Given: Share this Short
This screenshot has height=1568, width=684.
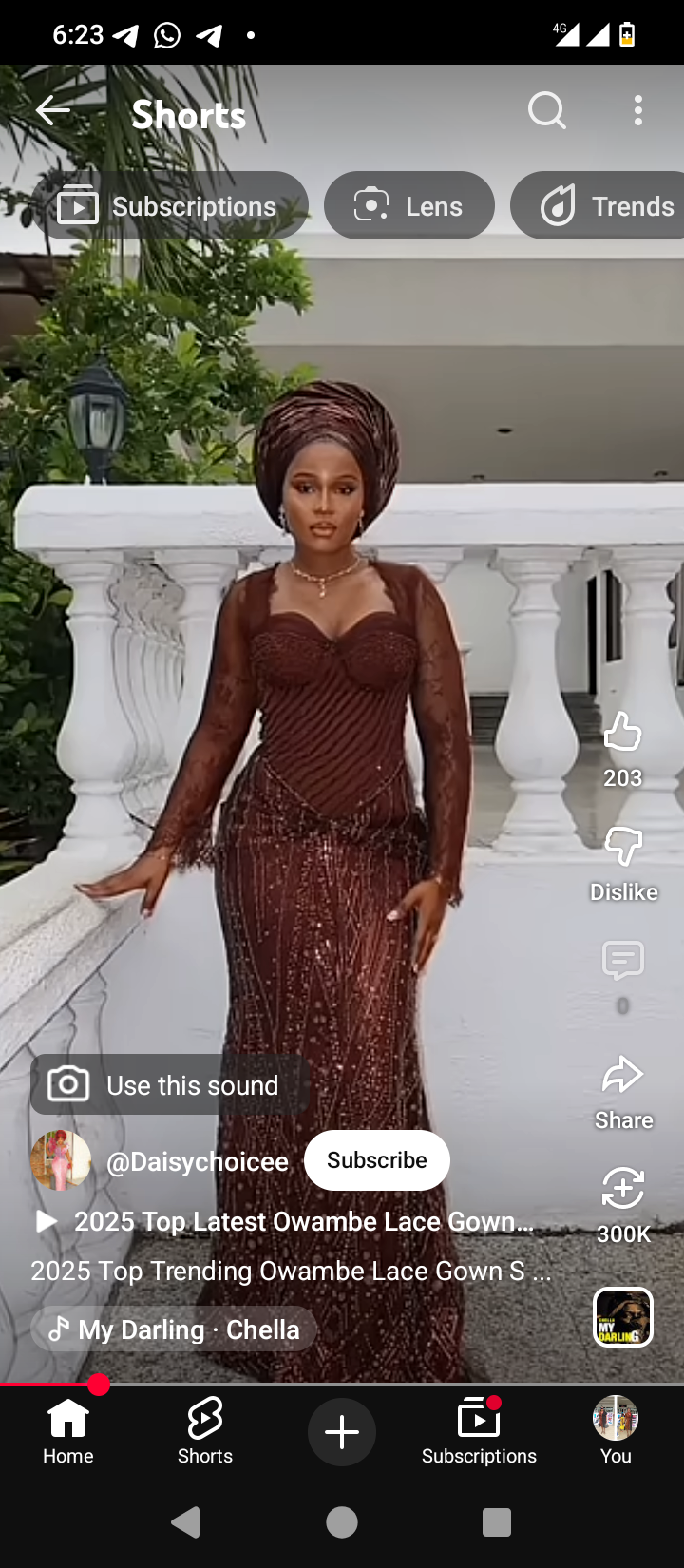Looking at the screenshot, I should 623,1076.
